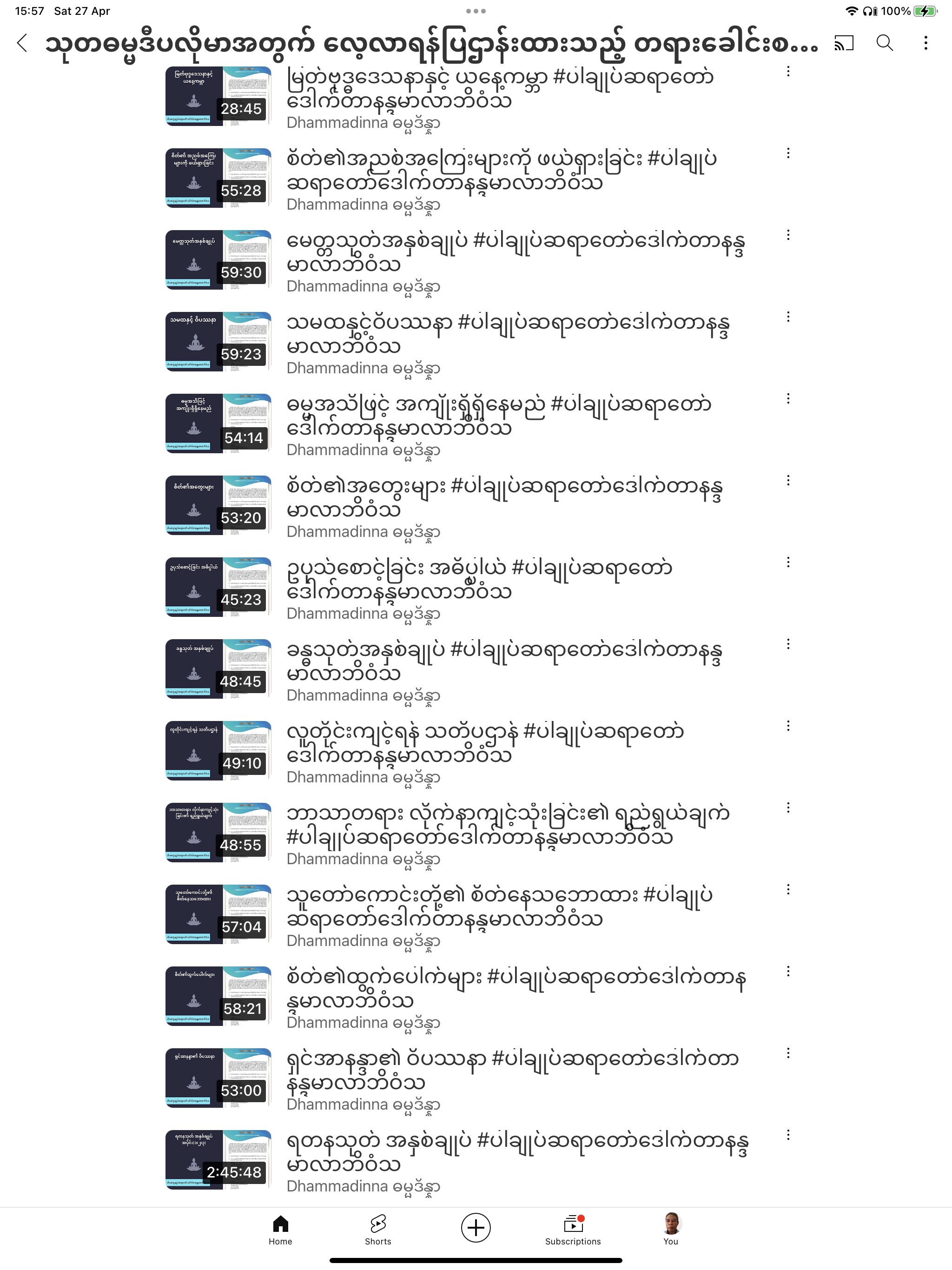Open search in the top bar

click(884, 43)
